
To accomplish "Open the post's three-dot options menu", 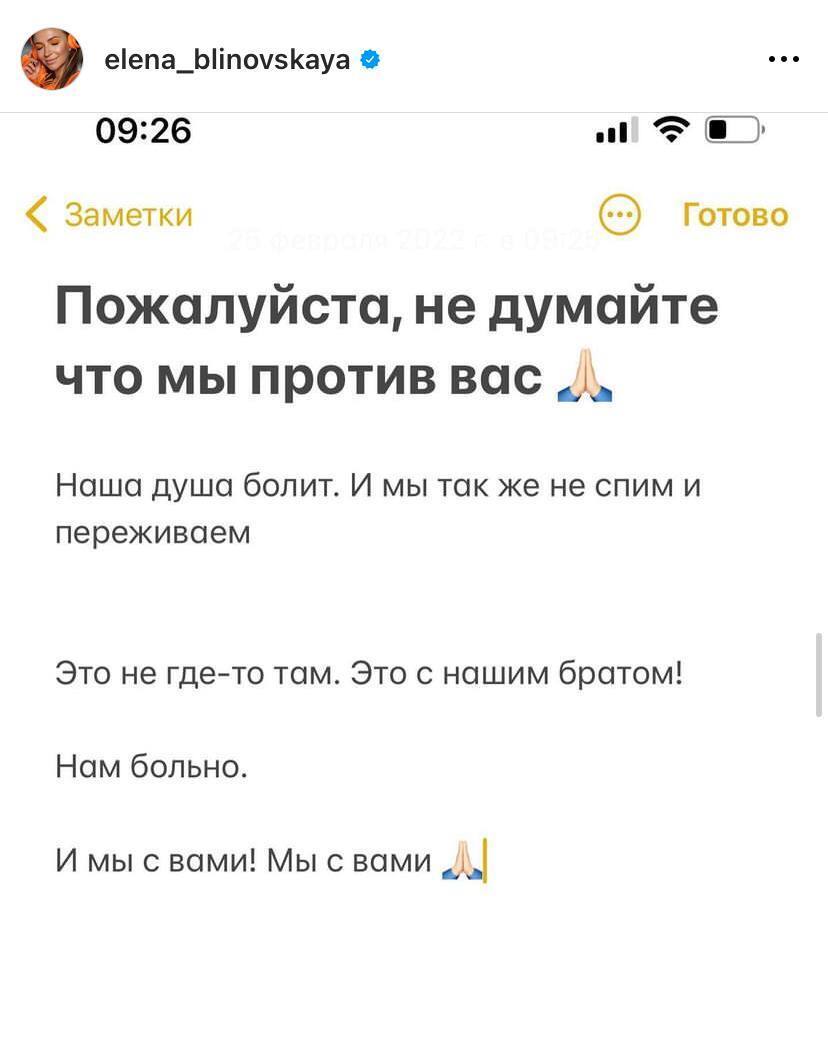I will point(783,60).
